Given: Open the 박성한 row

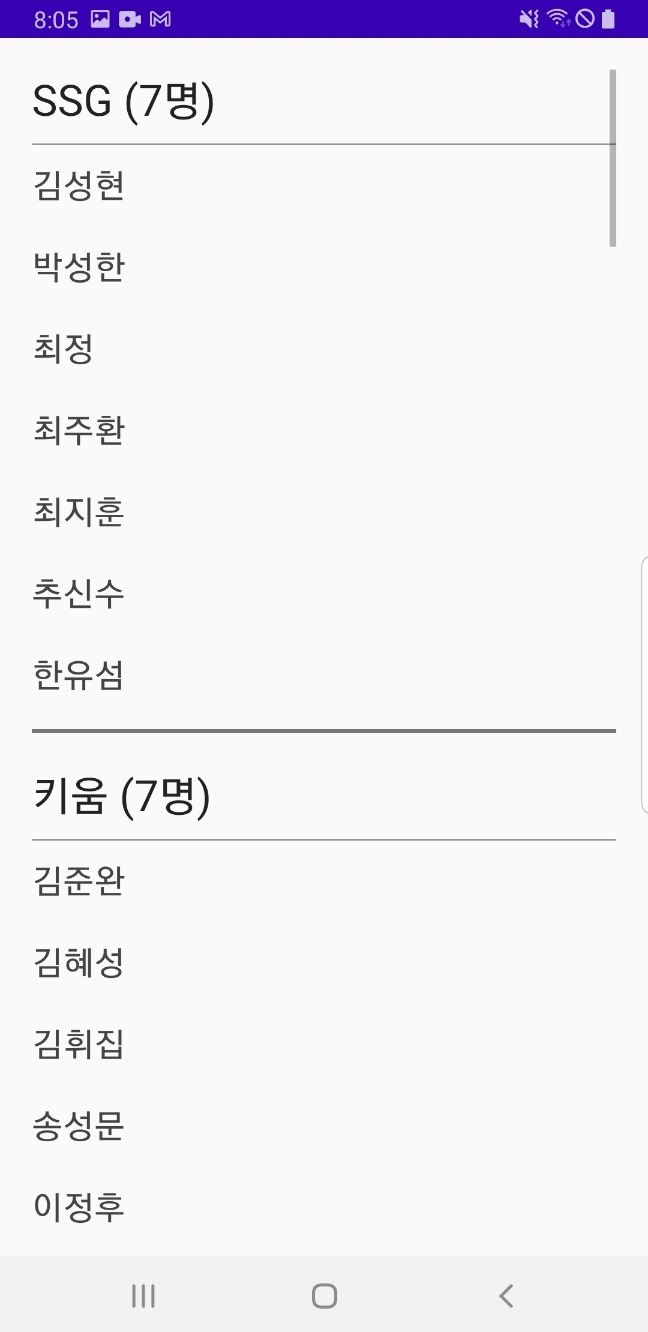Looking at the screenshot, I should pyautogui.click(x=324, y=268).
